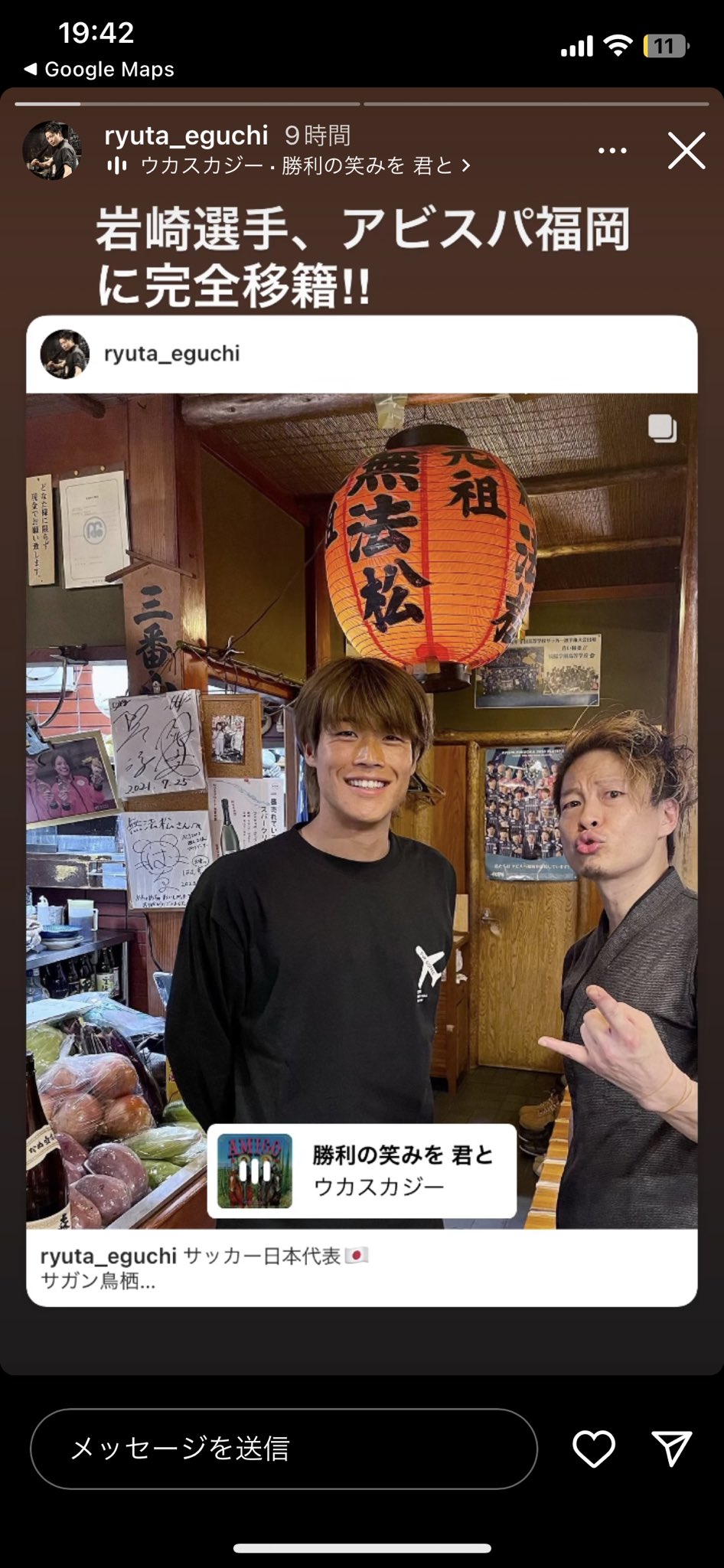Screen dimensions: 724x1568
Task: Open the ryuta_eguchi username in story header
Action: click(x=186, y=136)
